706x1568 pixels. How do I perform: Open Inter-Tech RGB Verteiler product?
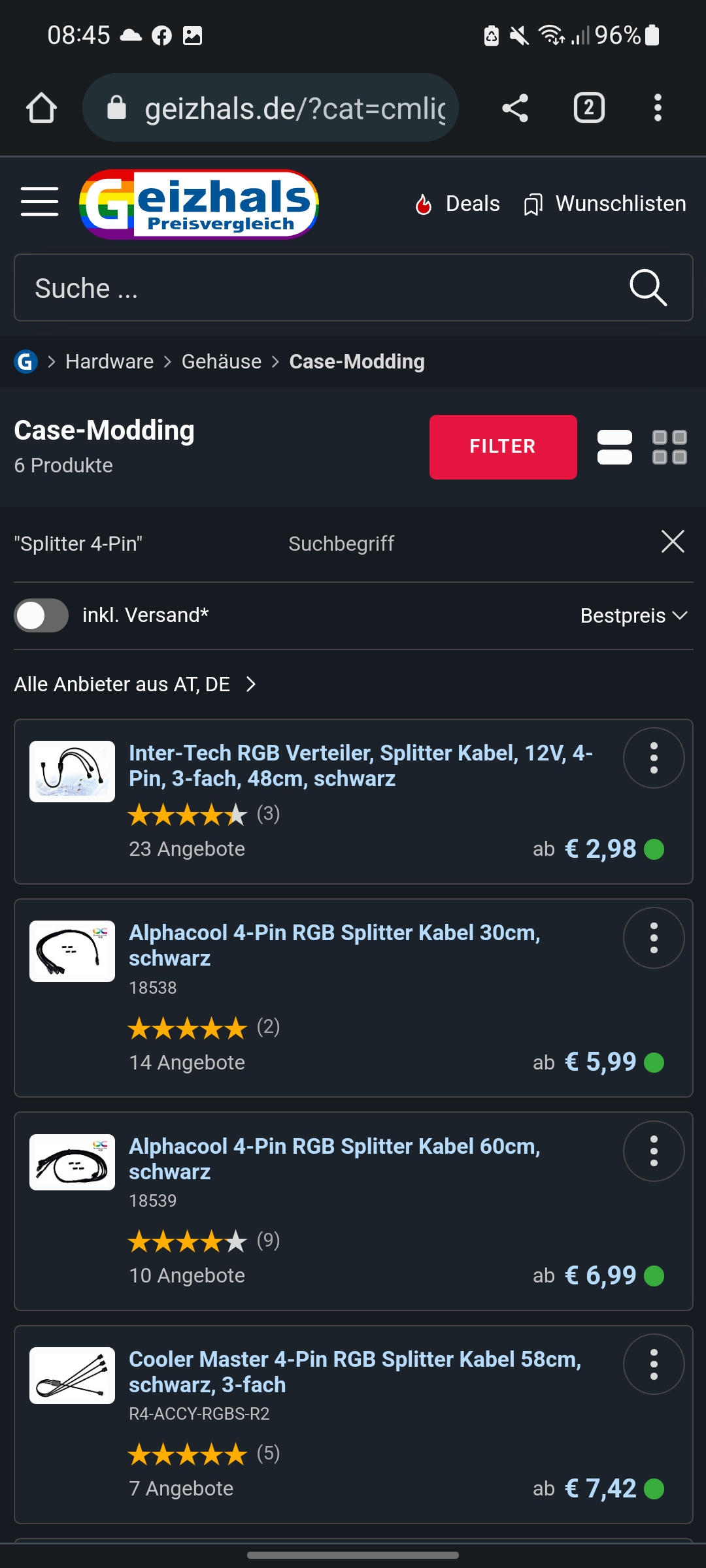[x=360, y=766]
